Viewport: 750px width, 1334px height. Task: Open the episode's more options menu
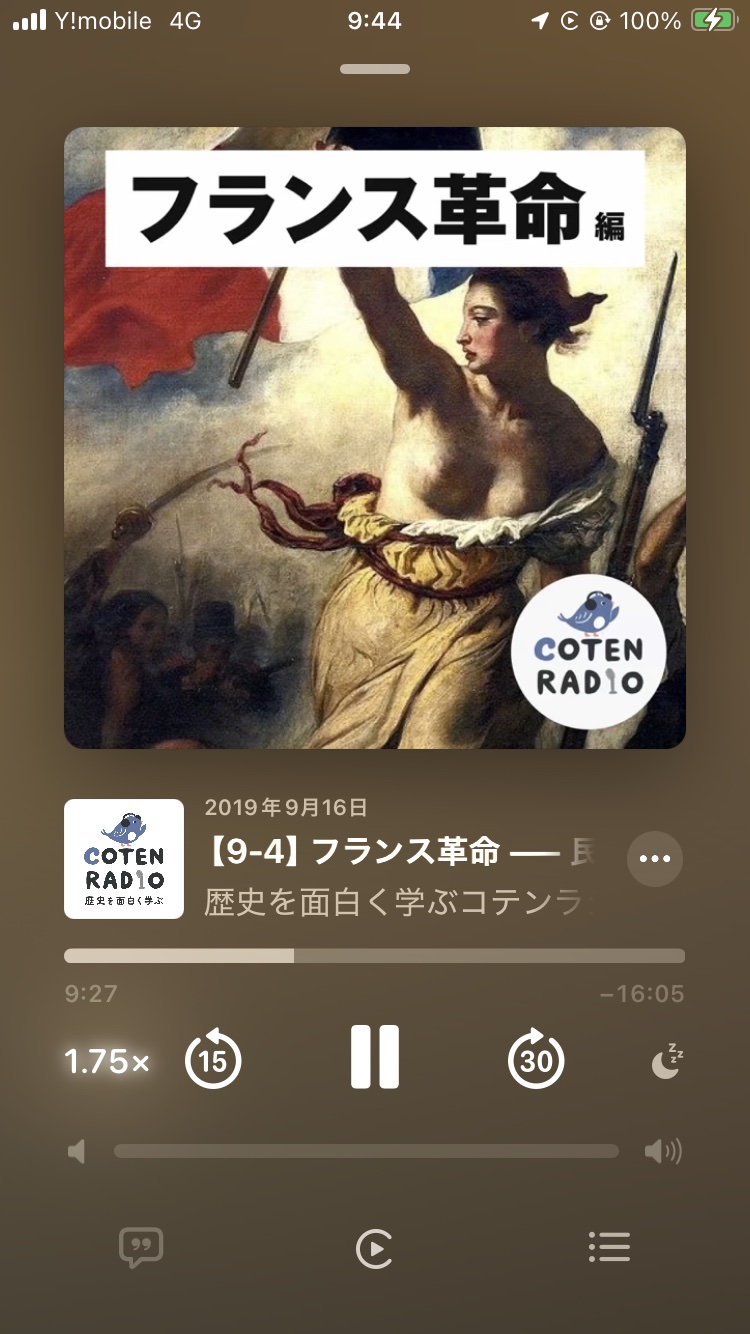(655, 858)
